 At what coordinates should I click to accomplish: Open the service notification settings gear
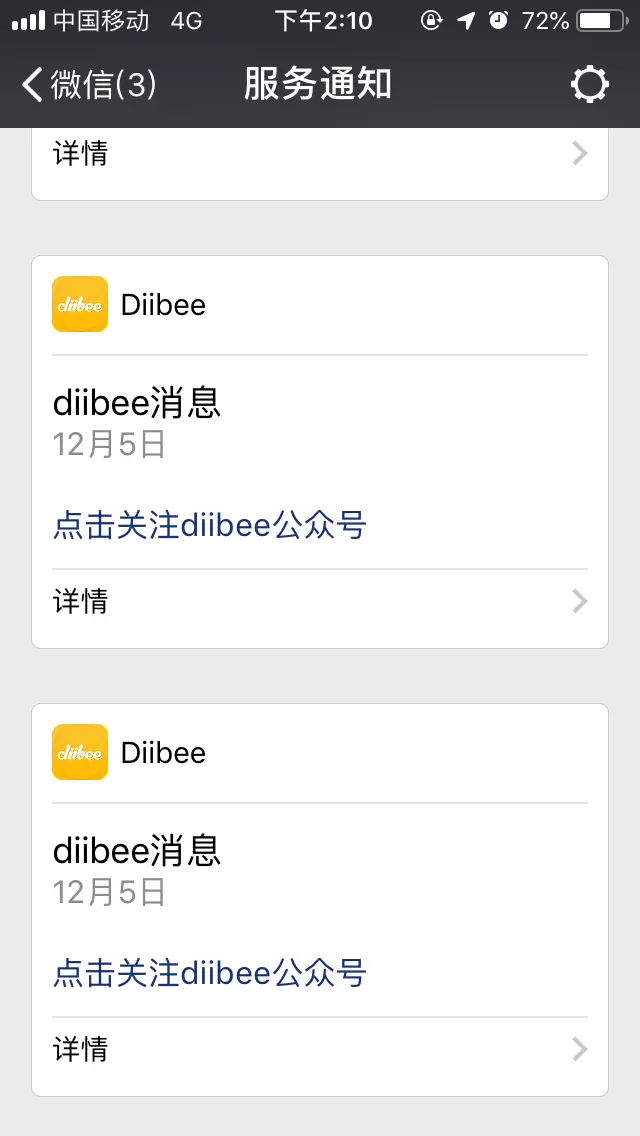(x=589, y=85)
